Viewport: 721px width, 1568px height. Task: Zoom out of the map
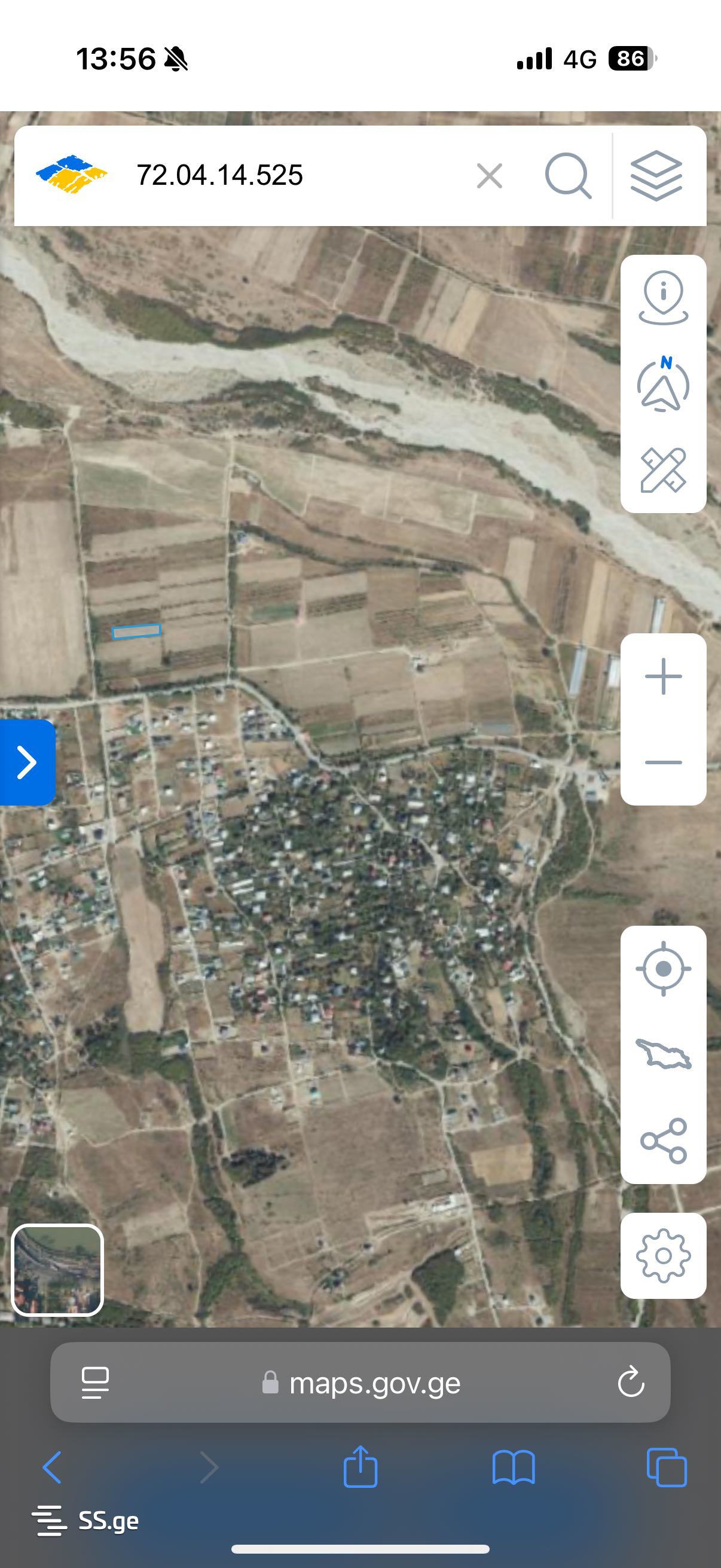(x=663, y=762)
